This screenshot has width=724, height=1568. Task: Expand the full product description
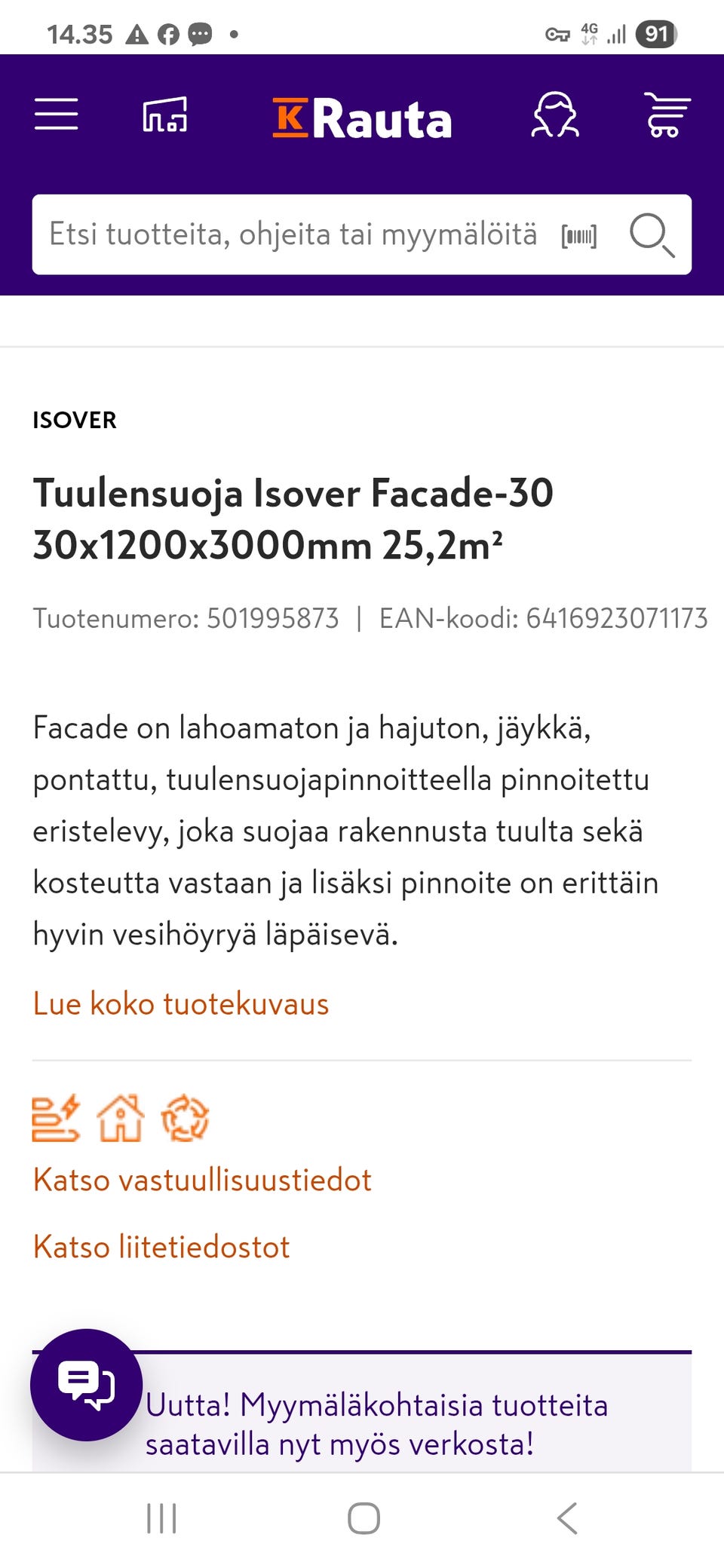(180, 1003)
